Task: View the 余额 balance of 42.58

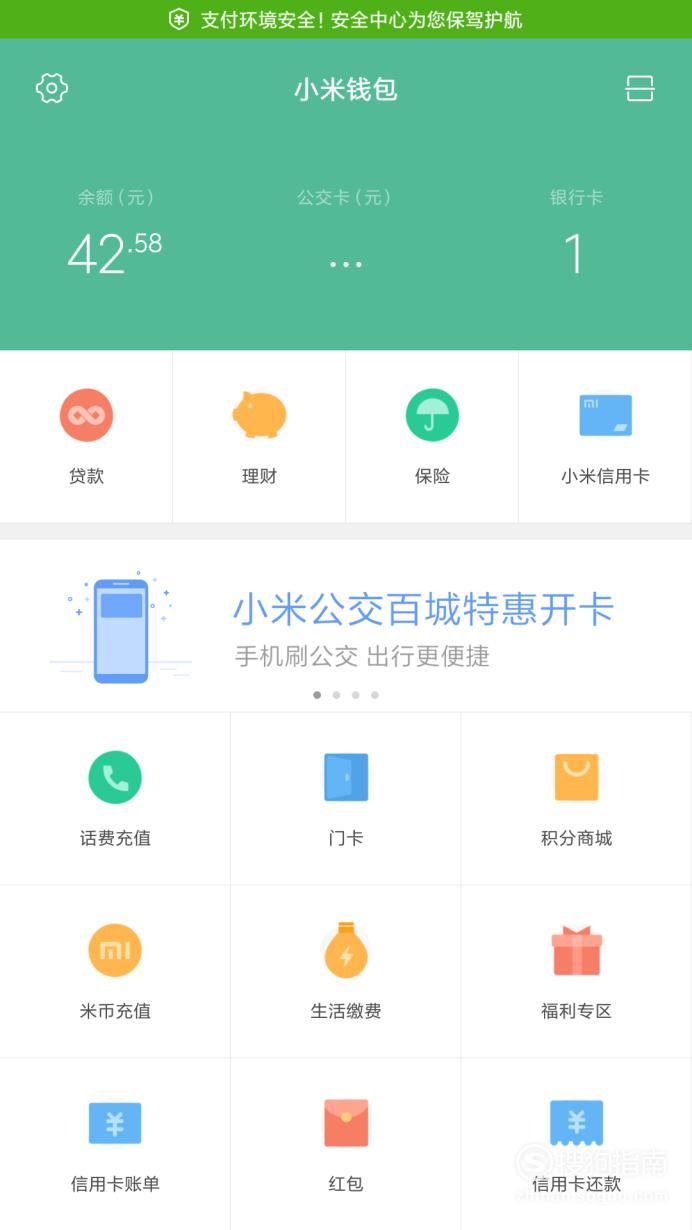Action: click(x=115, y=235)
